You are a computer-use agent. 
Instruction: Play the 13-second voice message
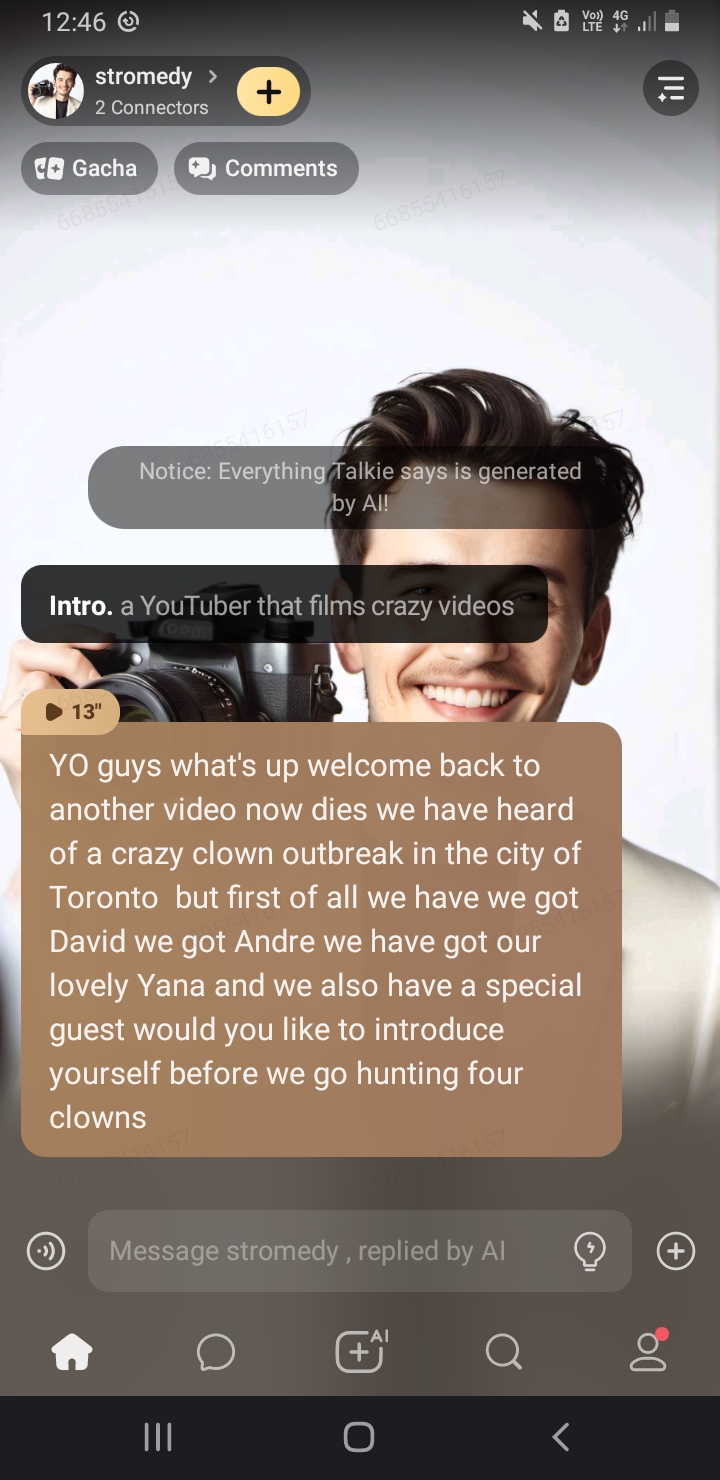pos(71,712)
